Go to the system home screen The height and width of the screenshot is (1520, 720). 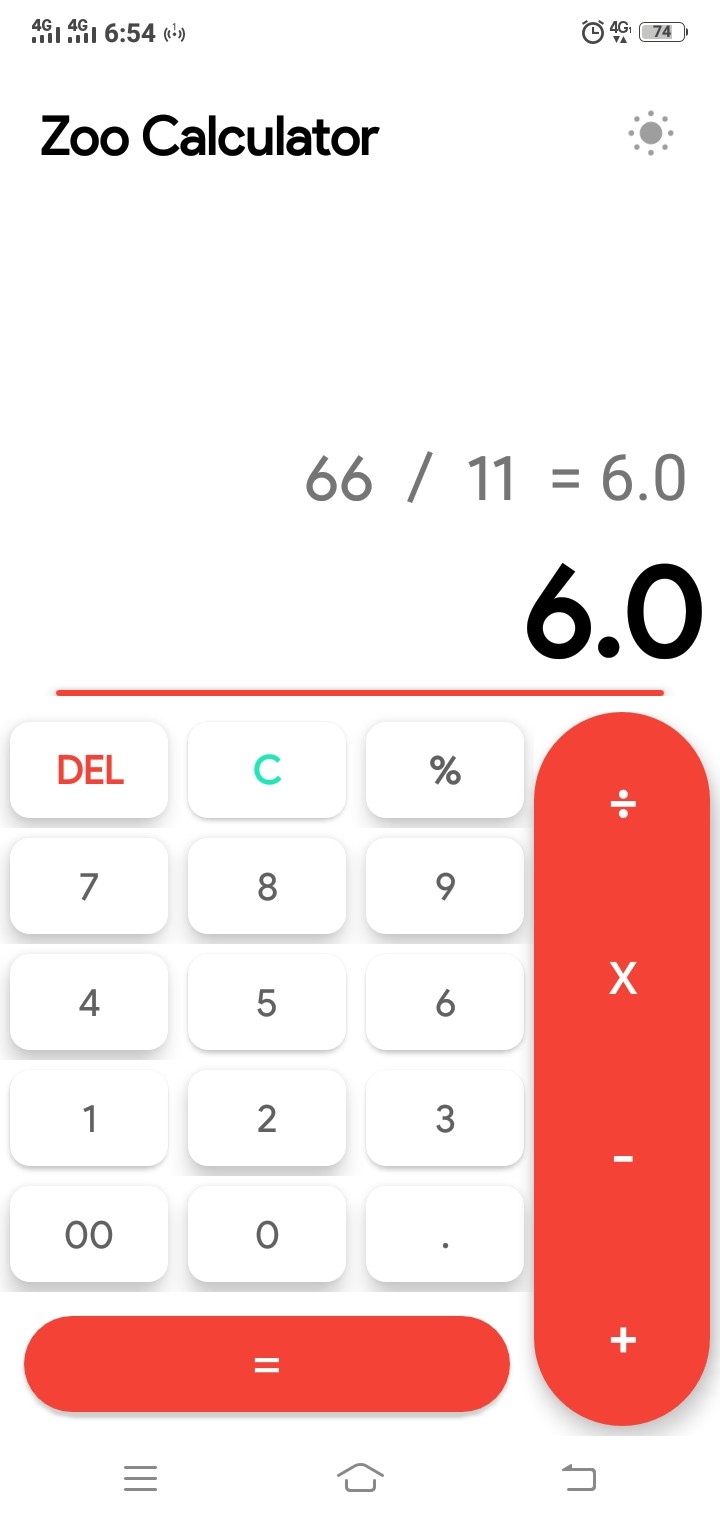pos(360,1477)
